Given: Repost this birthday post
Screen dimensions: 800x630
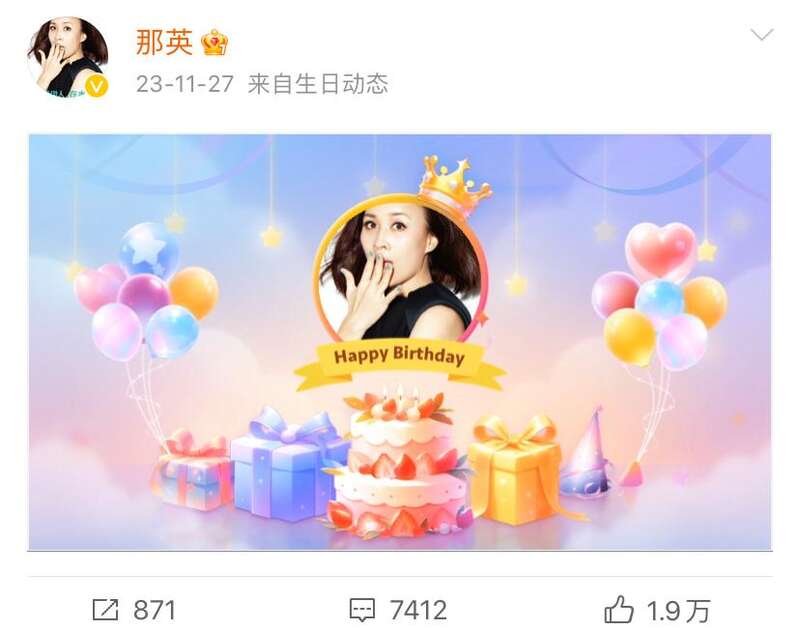Looking at the screenshot, I should (x=134, y=610).
